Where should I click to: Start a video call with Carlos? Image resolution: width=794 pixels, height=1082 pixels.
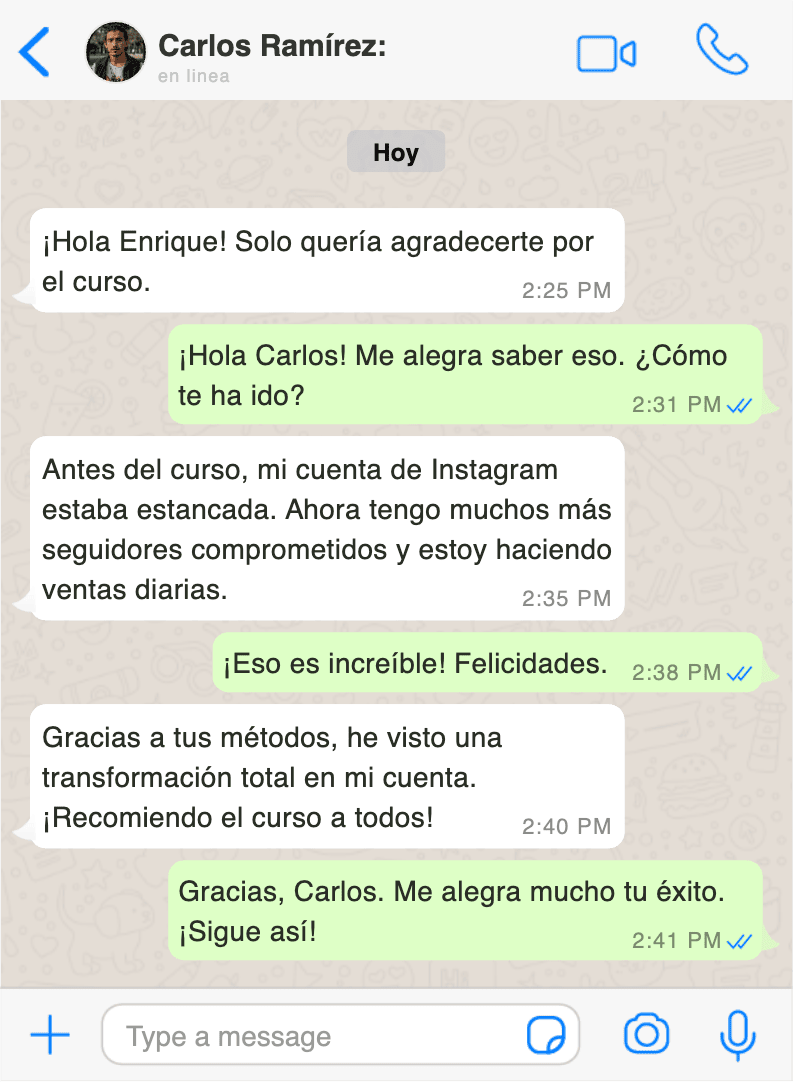point(606,53)
